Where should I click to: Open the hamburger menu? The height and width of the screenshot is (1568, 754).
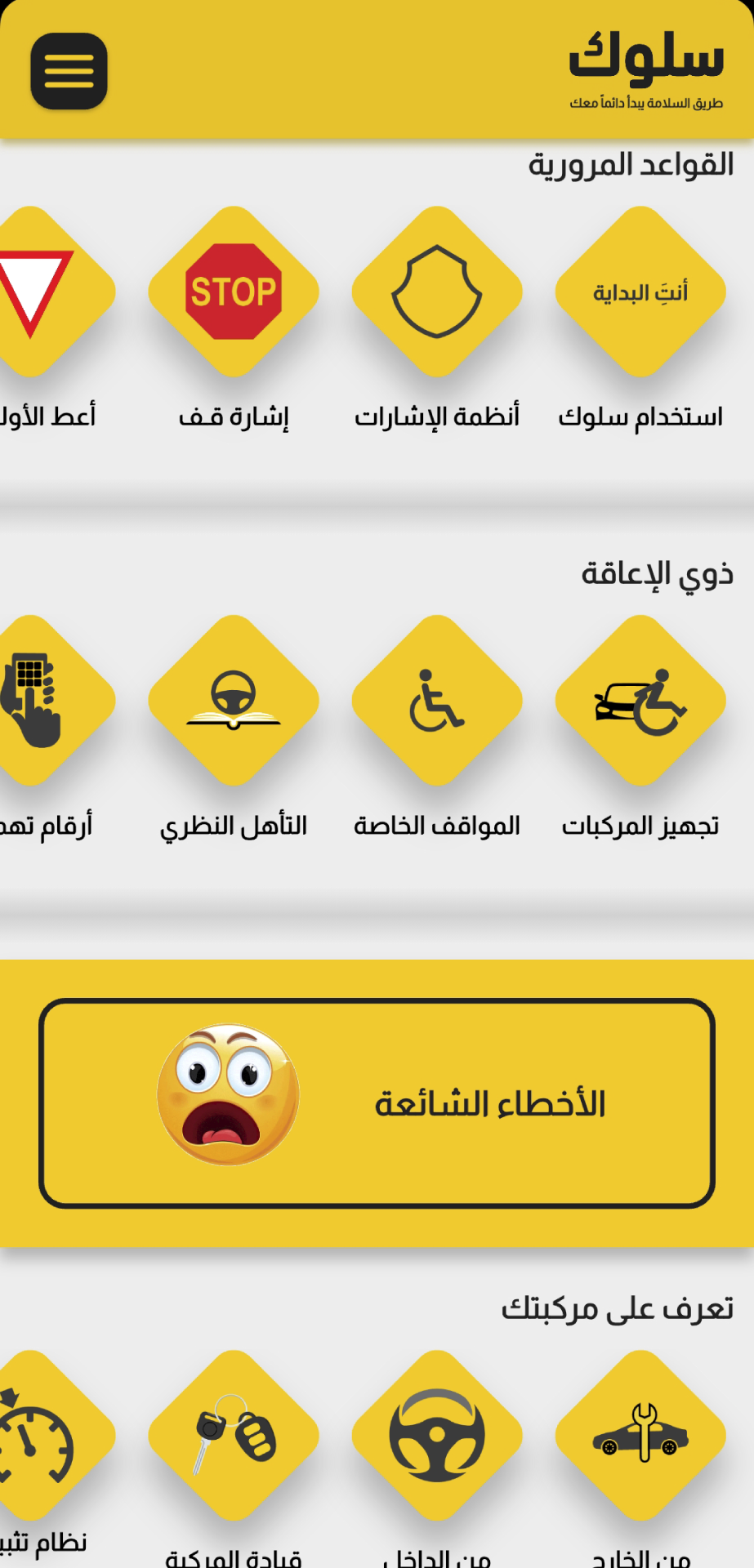point(69,71)
